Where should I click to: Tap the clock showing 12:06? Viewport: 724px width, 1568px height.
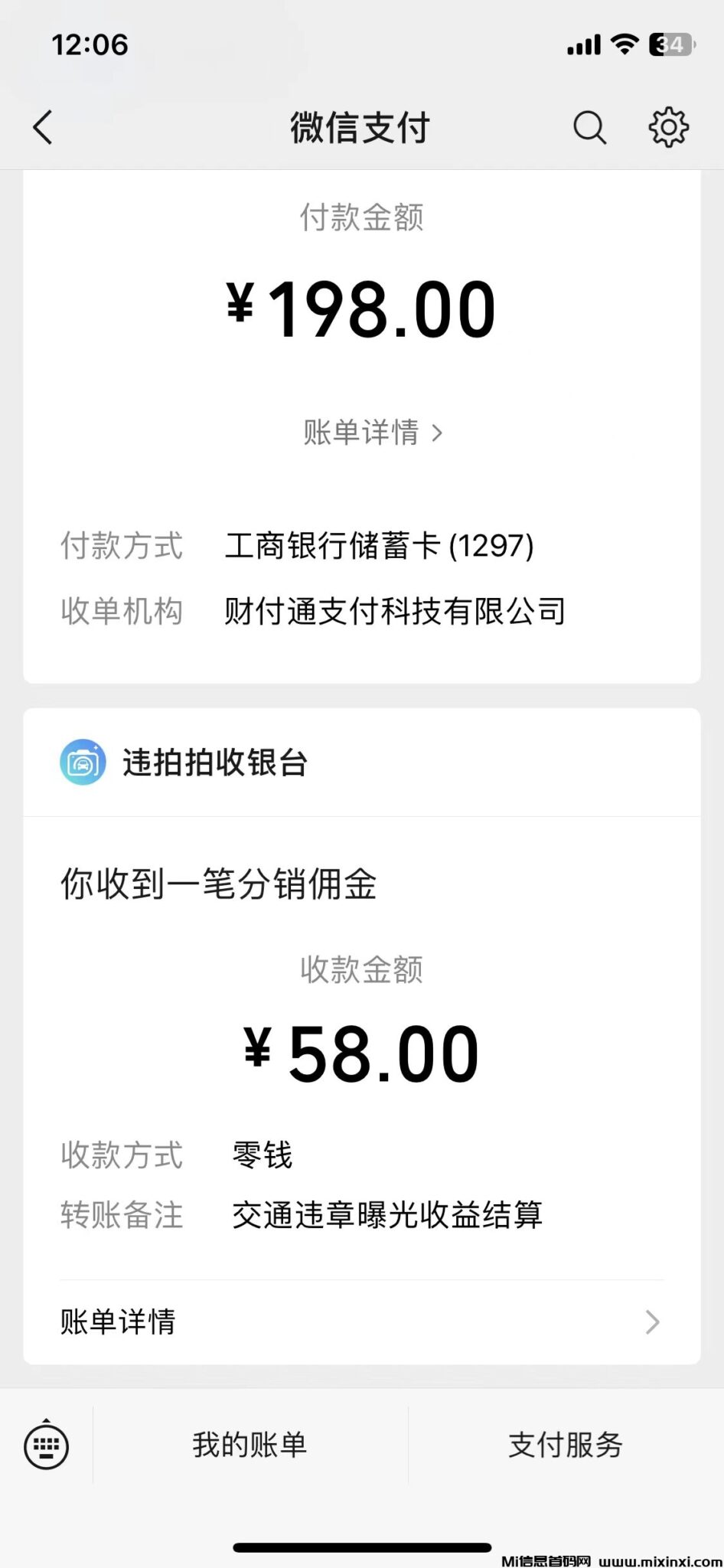(90, 45)
